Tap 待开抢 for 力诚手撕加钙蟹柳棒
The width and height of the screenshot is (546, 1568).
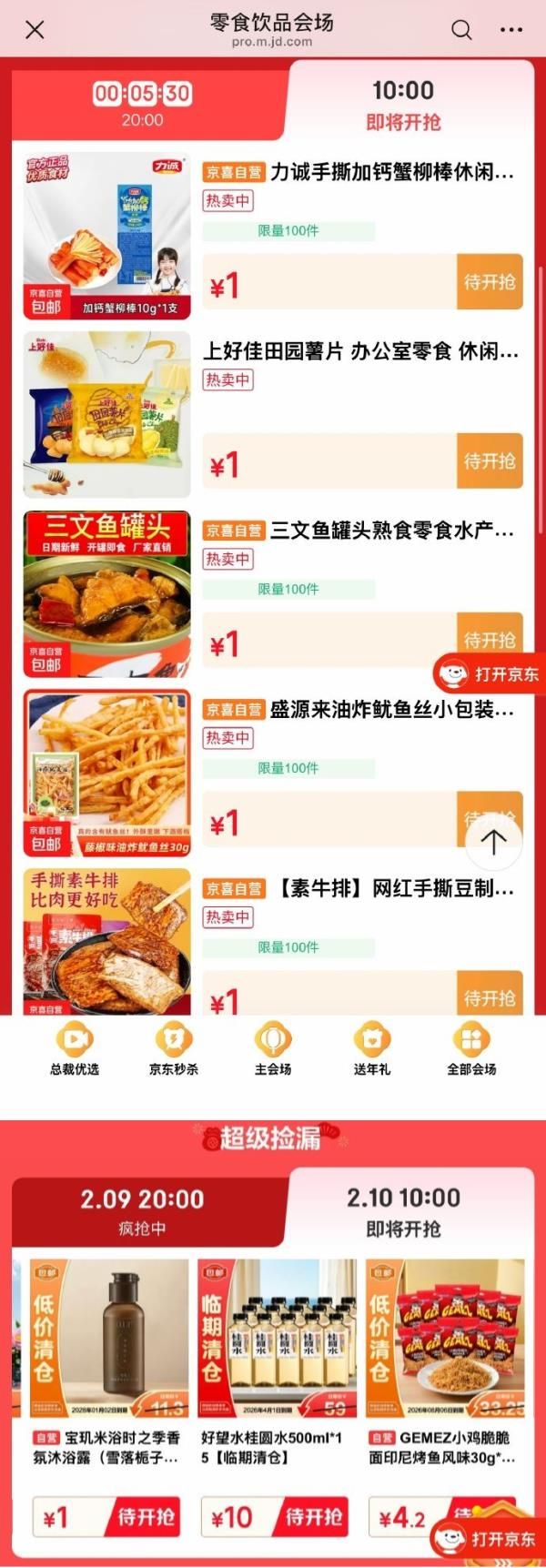click(x=490, y=283)
